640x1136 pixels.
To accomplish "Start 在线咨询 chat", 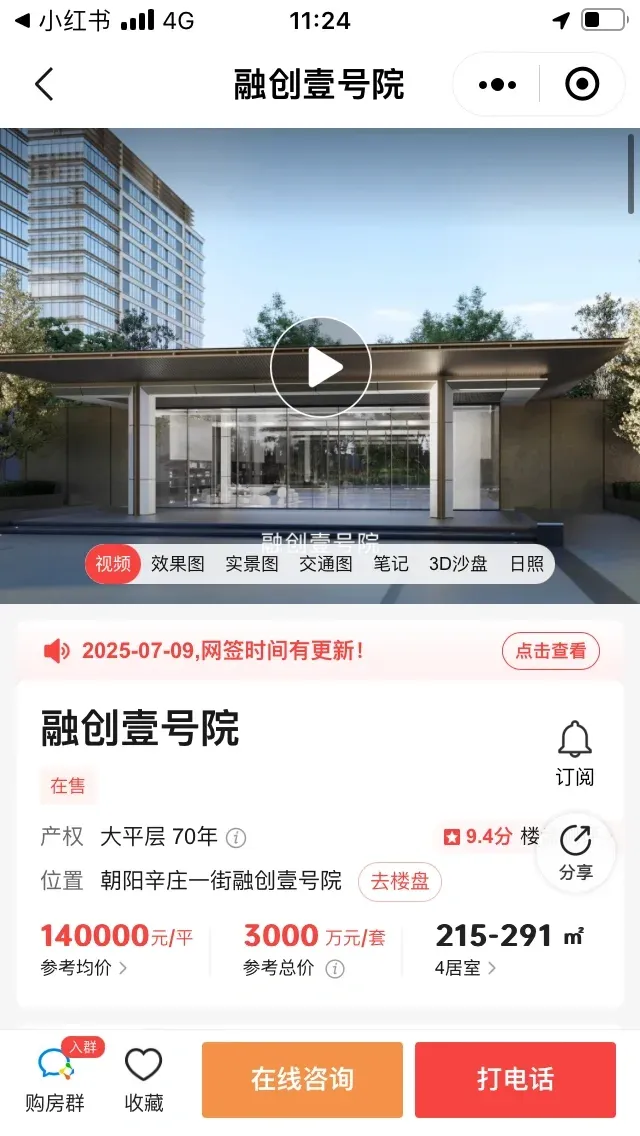I will coord(302,1080).
